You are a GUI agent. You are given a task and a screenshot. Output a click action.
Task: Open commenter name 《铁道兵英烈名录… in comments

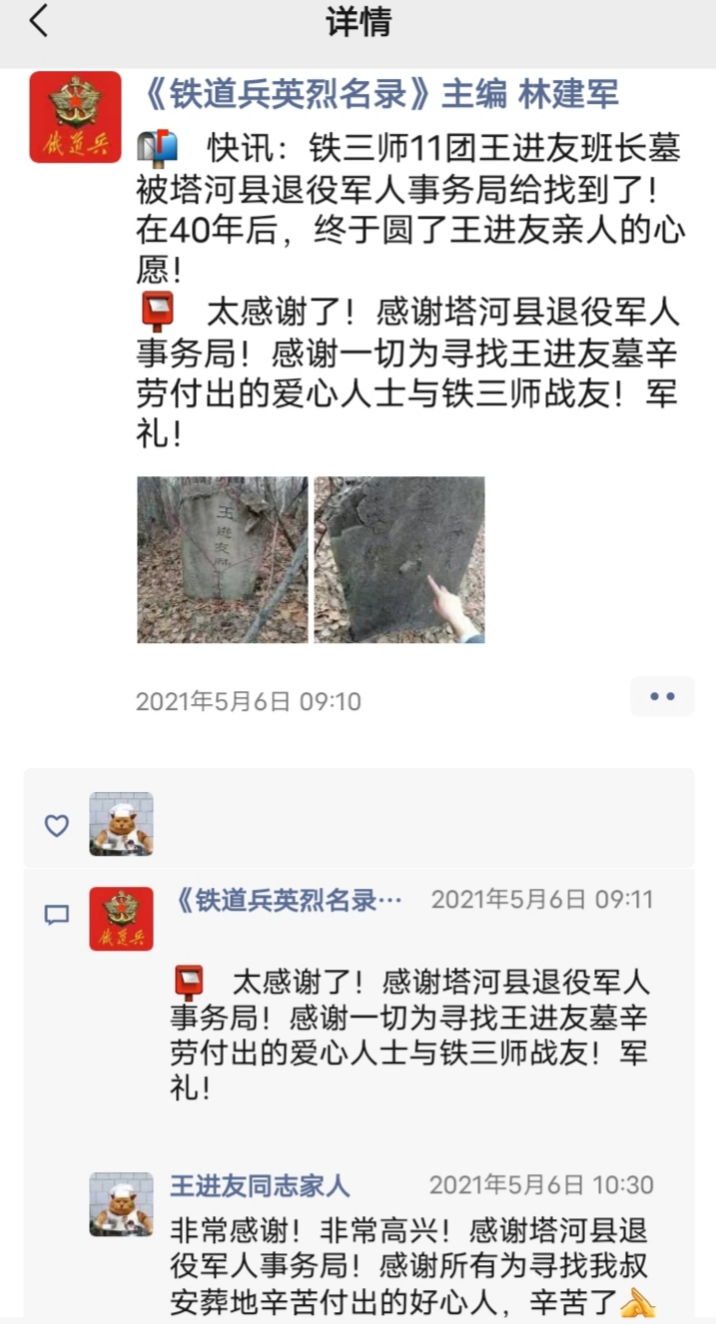pos(289,900)
